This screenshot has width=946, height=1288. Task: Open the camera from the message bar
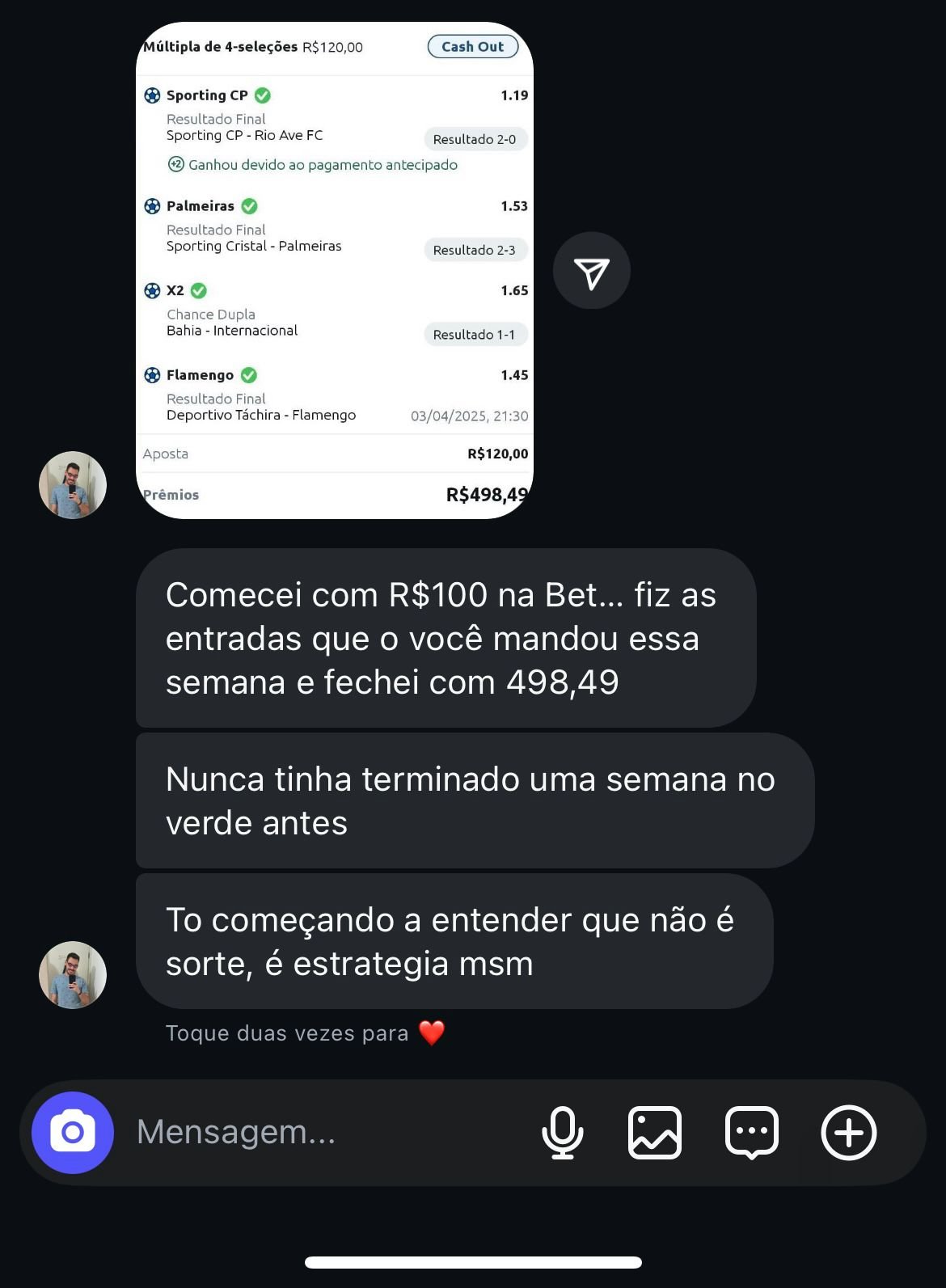[x=73, y=1132]
